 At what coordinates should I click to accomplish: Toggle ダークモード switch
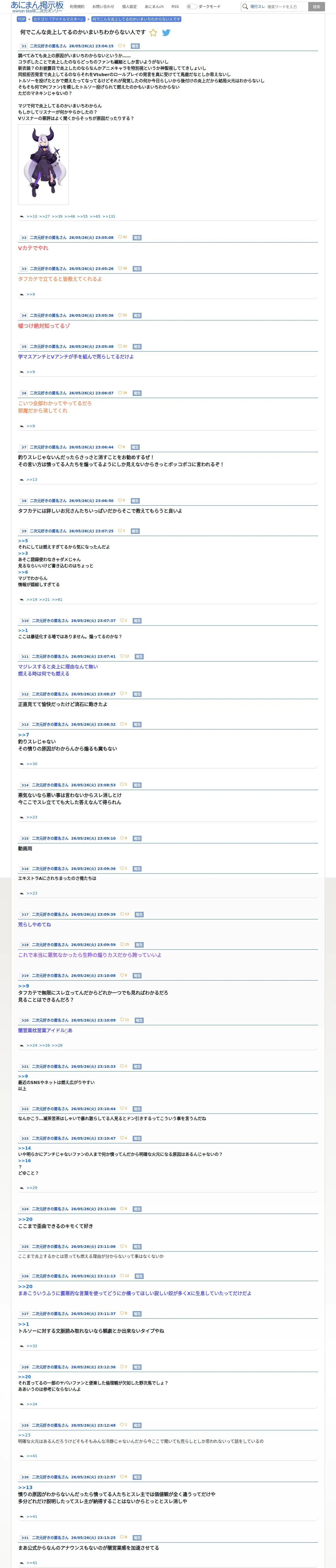(x=192, y=7)
